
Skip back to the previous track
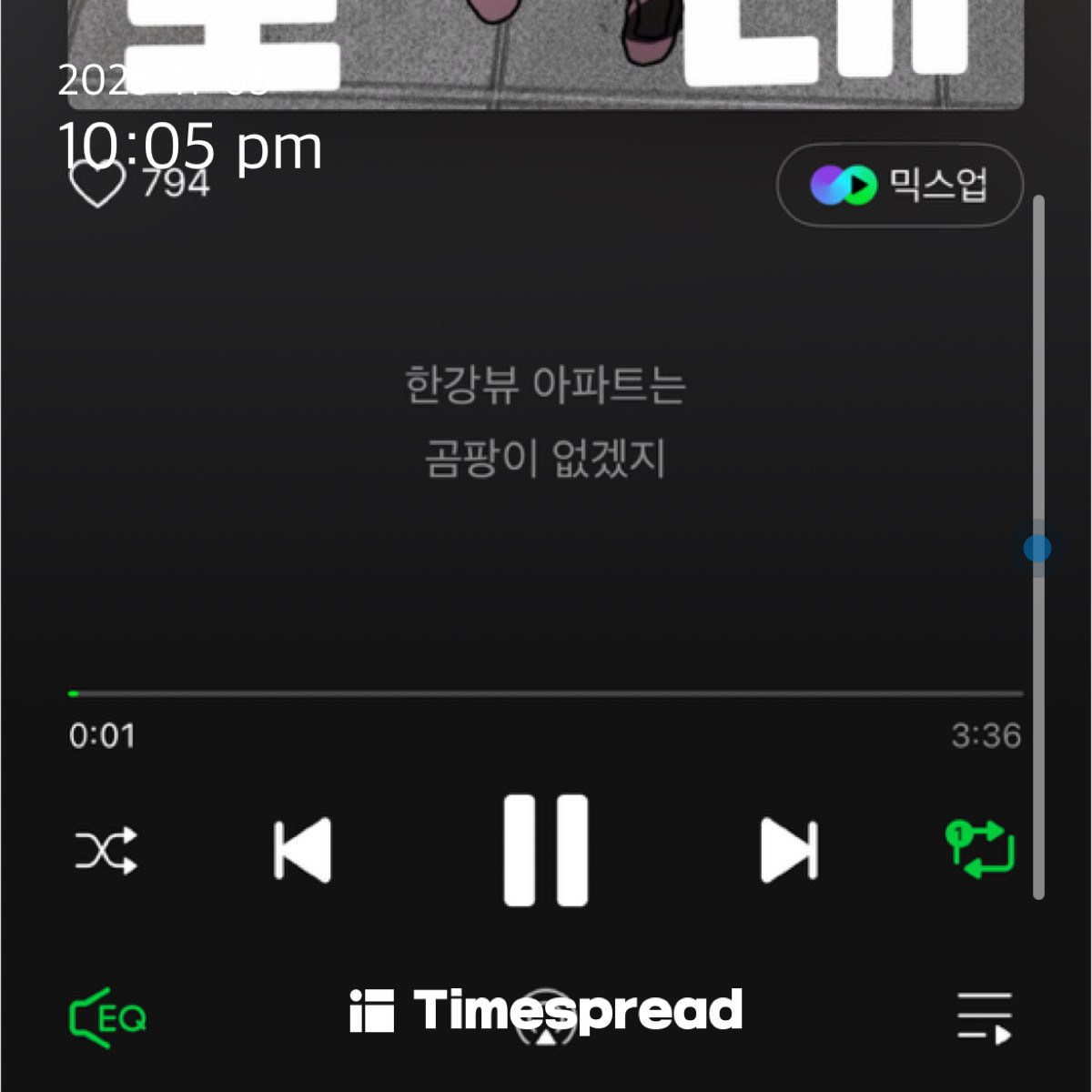click(x=302, y=851)
